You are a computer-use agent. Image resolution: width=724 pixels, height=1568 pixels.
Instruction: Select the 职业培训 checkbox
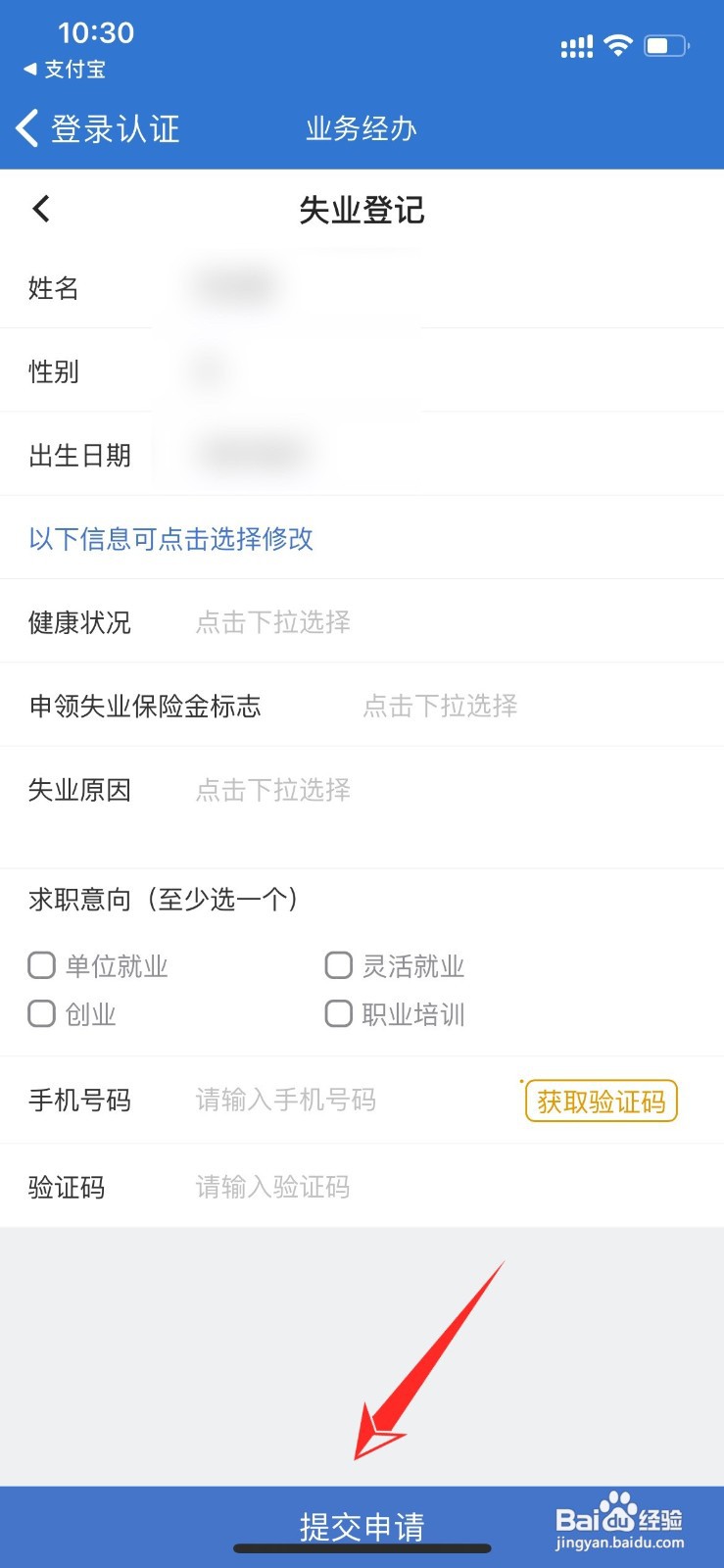pos(338,1013)
